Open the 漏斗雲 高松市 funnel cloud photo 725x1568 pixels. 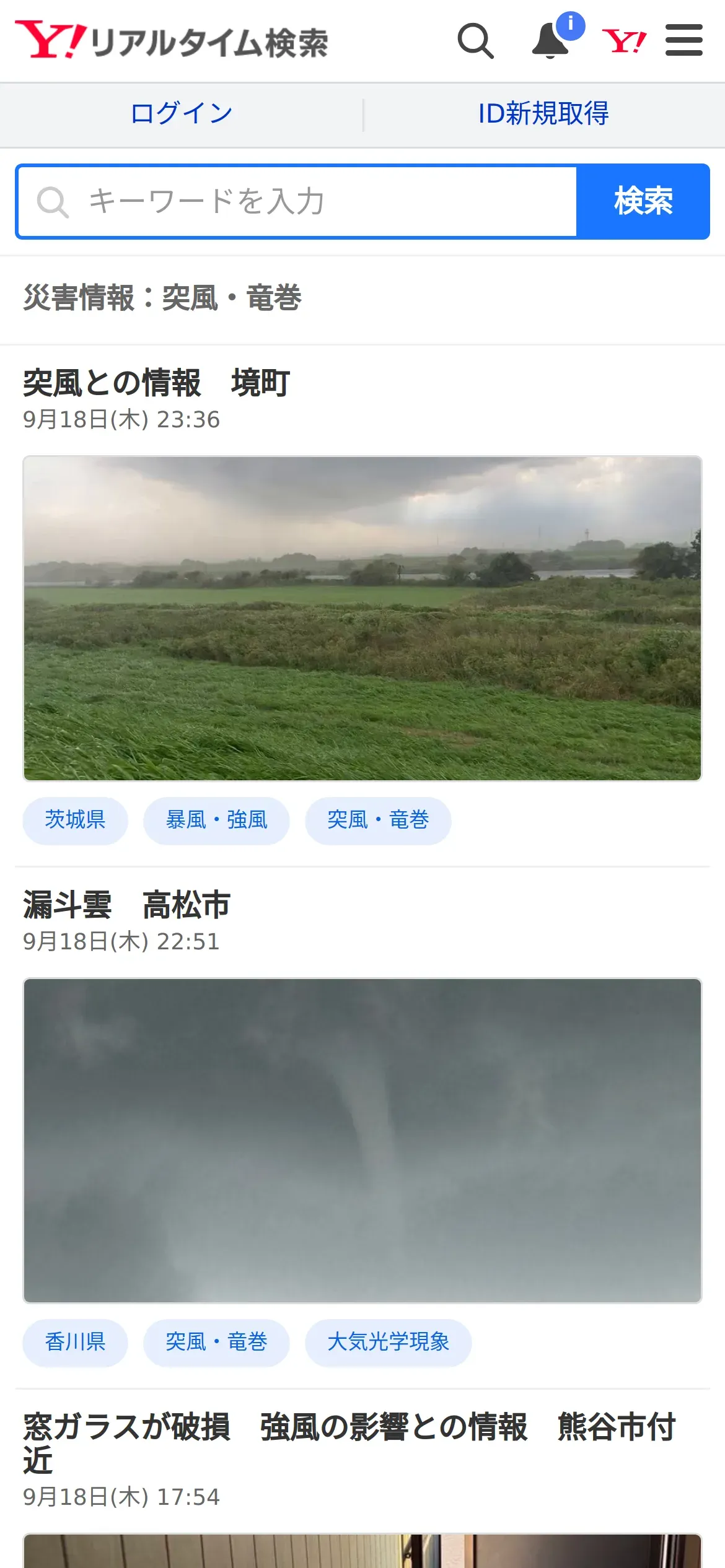tap(362, 1140)
